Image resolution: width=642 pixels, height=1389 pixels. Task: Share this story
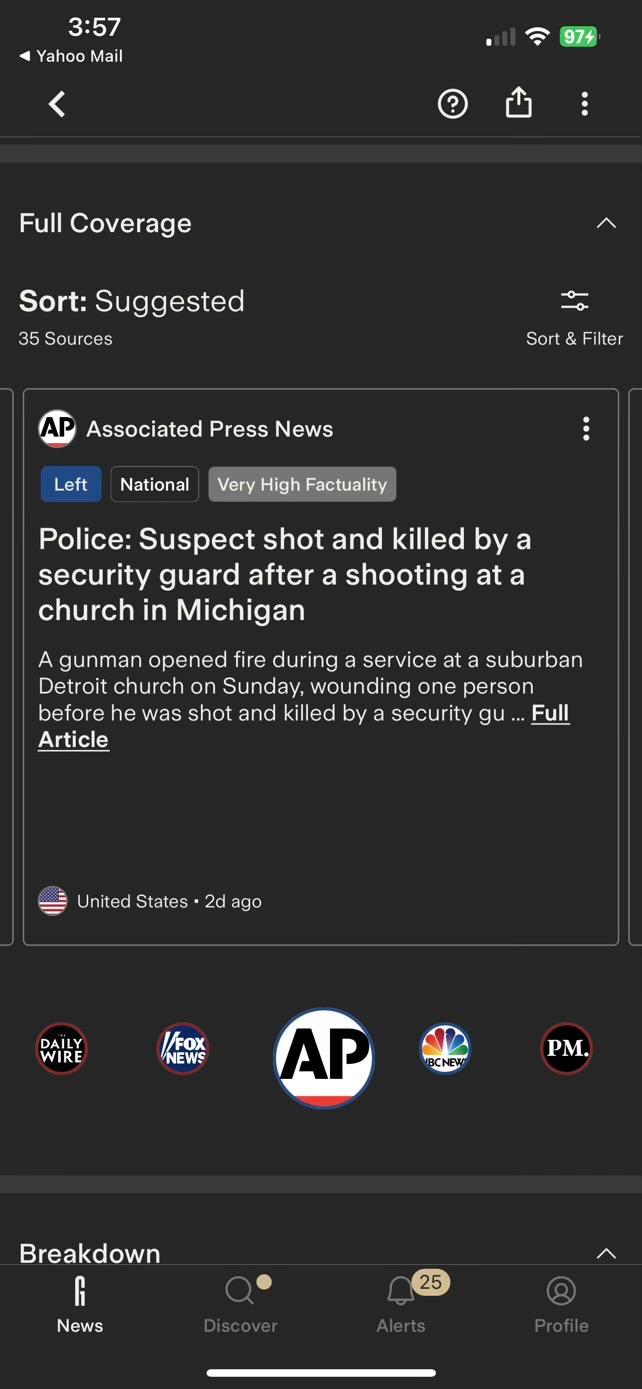(x=519, y=103)
